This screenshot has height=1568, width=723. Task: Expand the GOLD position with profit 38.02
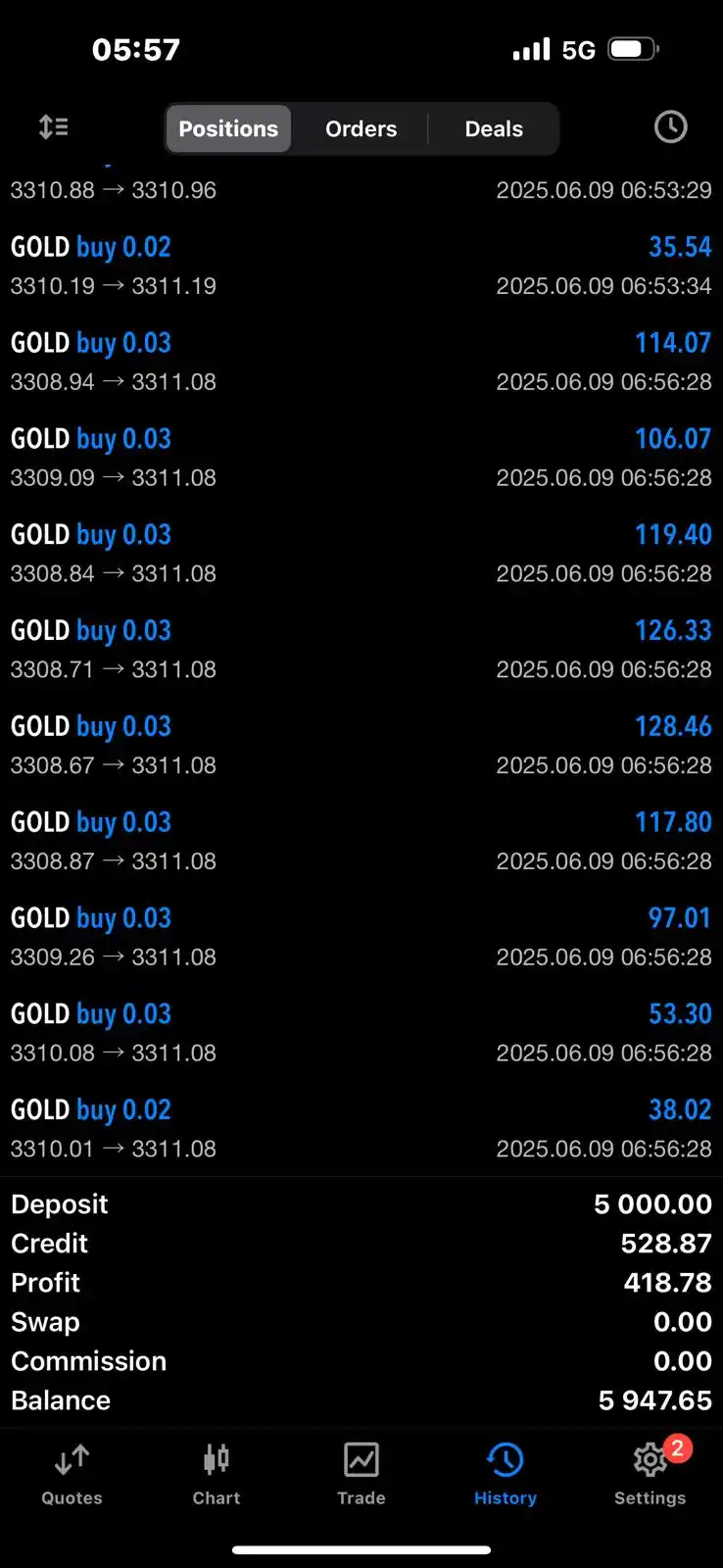[x=361, y=1129]
